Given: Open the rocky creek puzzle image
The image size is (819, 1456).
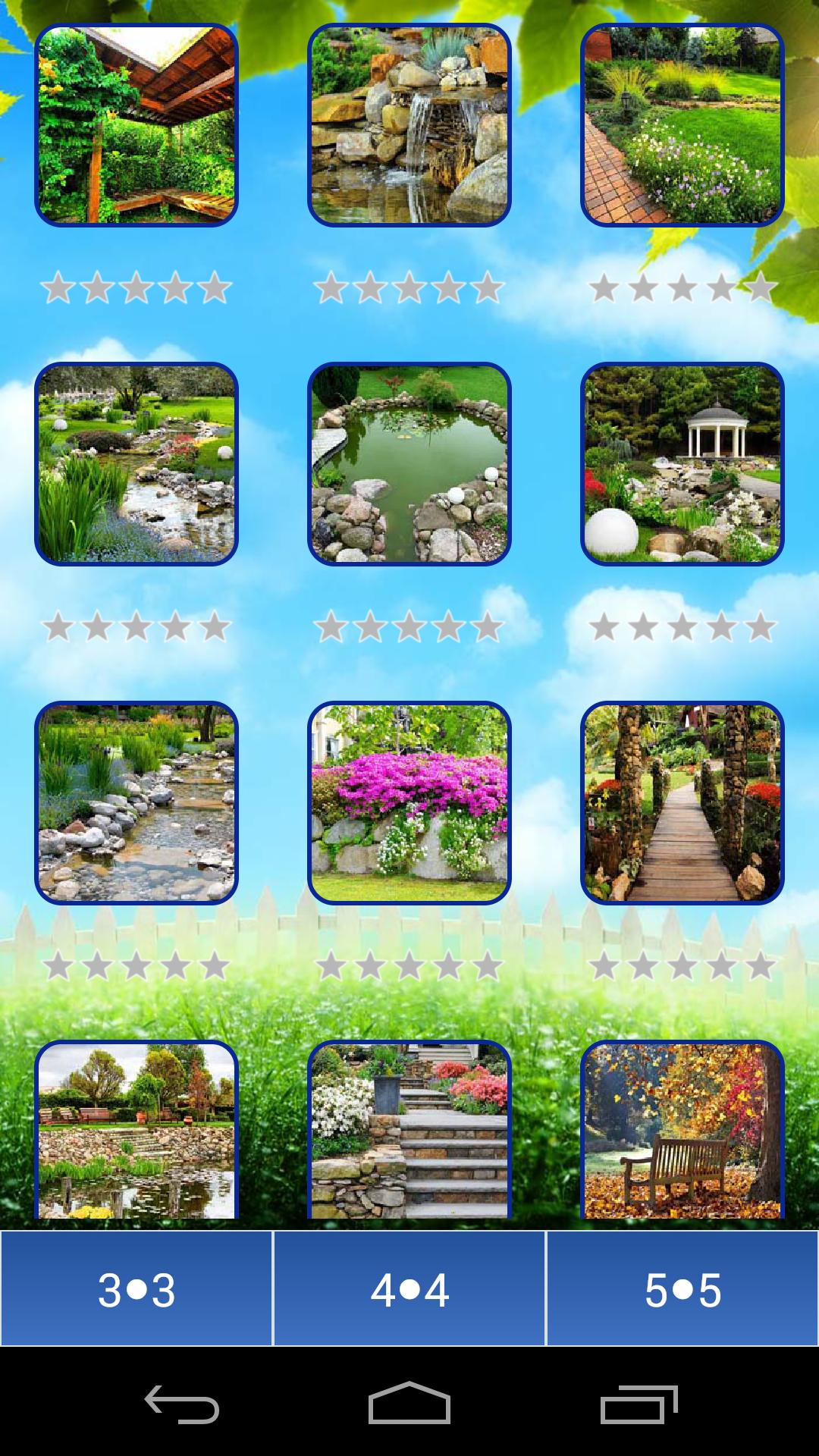Looking at the screenshot, I should [136, 802].
